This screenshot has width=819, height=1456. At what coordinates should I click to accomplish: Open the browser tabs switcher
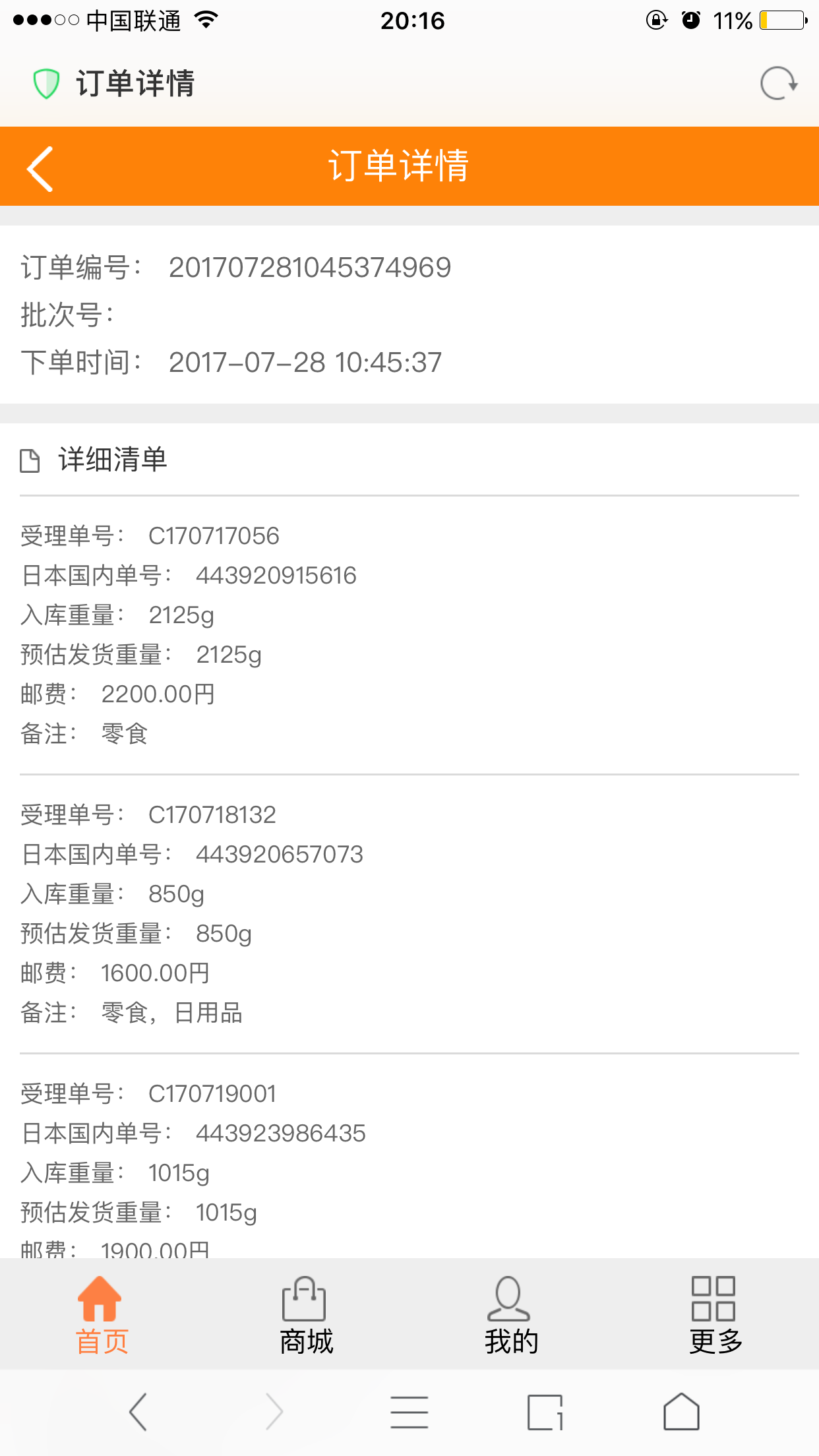click(545, 1412)
